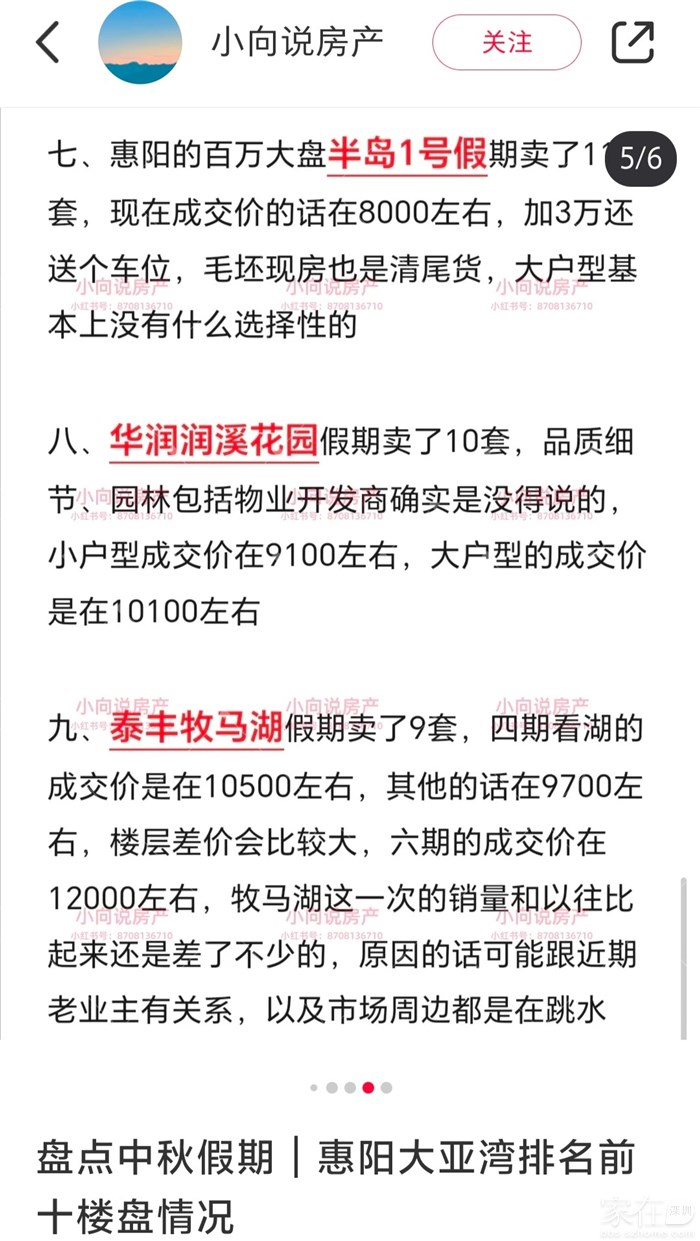Tap the 关注 follow button
Viewport: 700px width, 1241px height.
506,42
